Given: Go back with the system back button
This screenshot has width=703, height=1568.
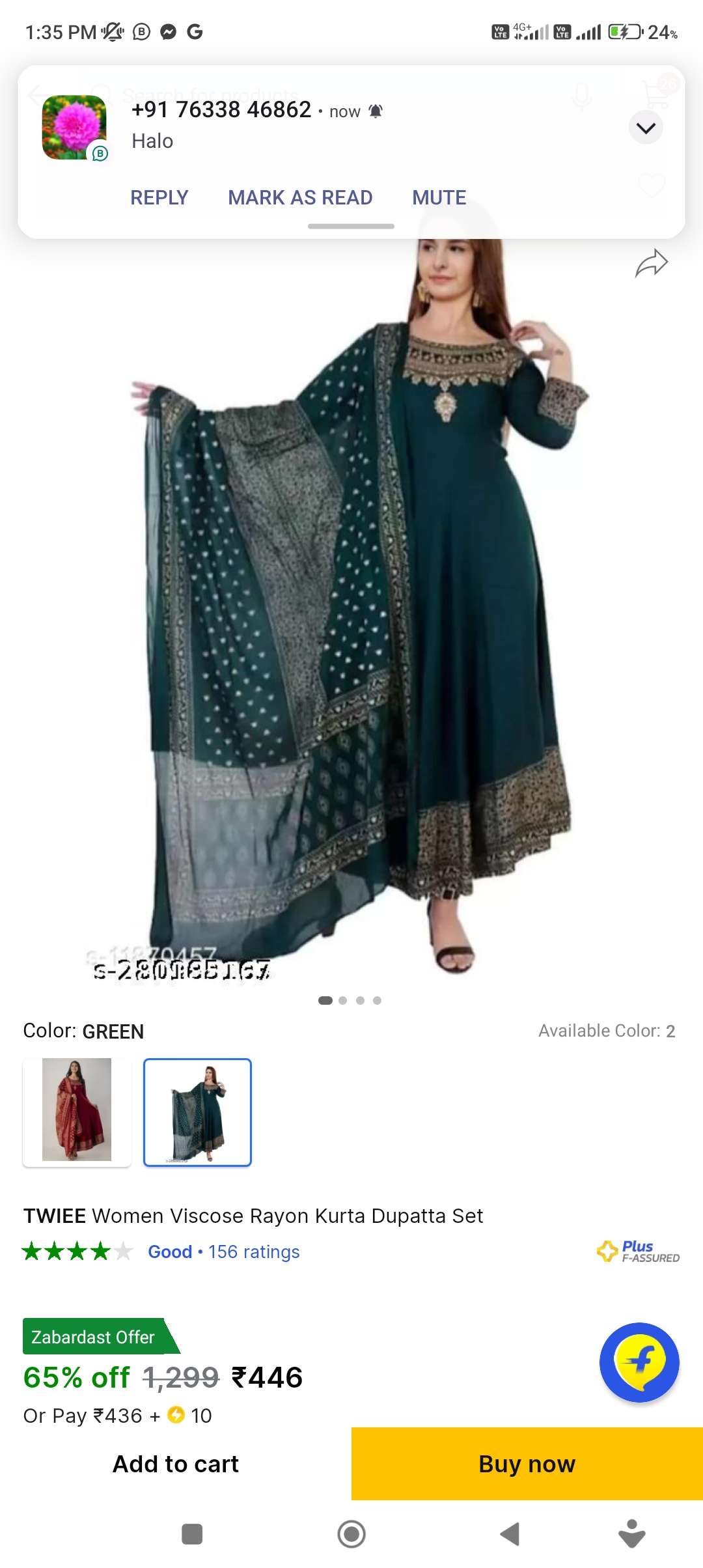Looking at the screenshot, I should click(510, 1534).
